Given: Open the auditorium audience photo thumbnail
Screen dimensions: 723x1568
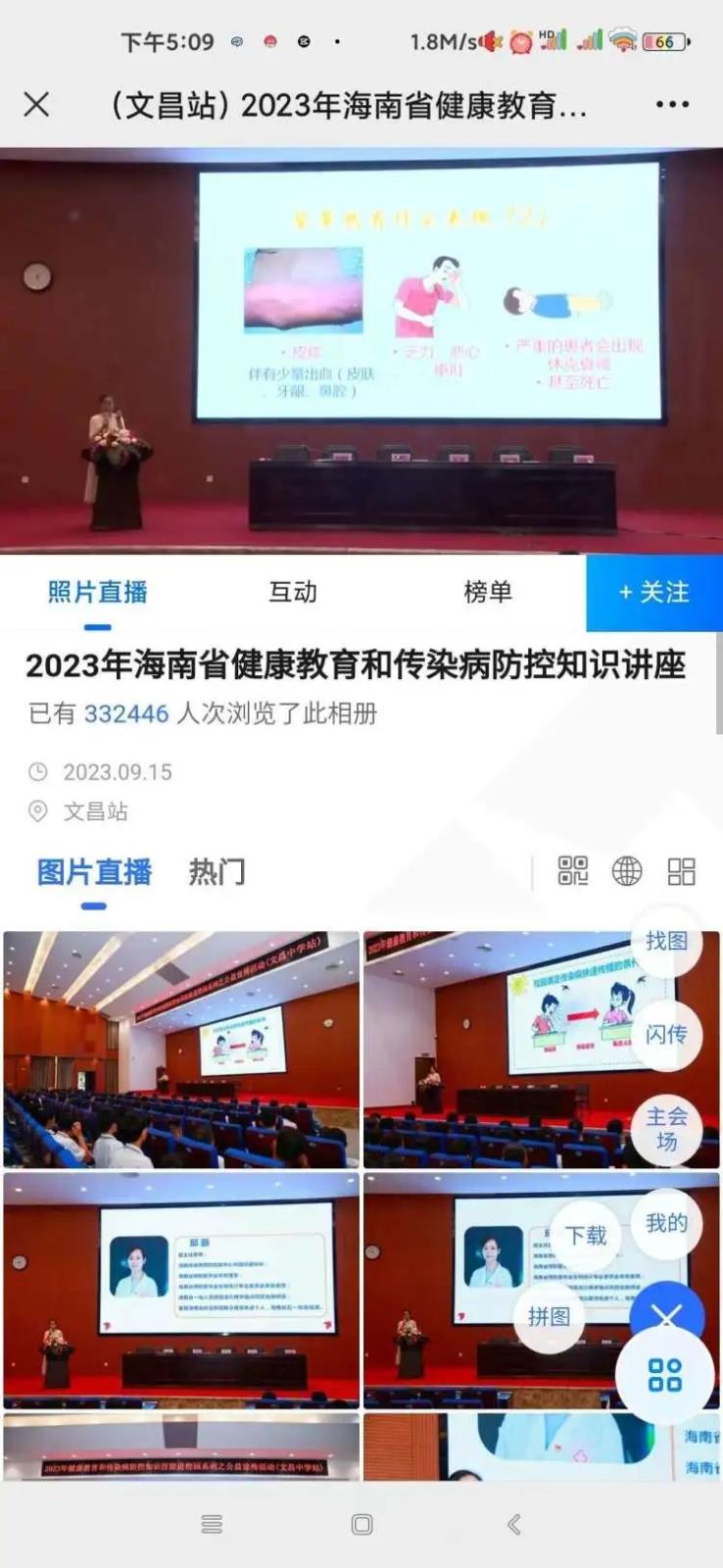Looking at the screenshot, I should tap(181, 1049).
